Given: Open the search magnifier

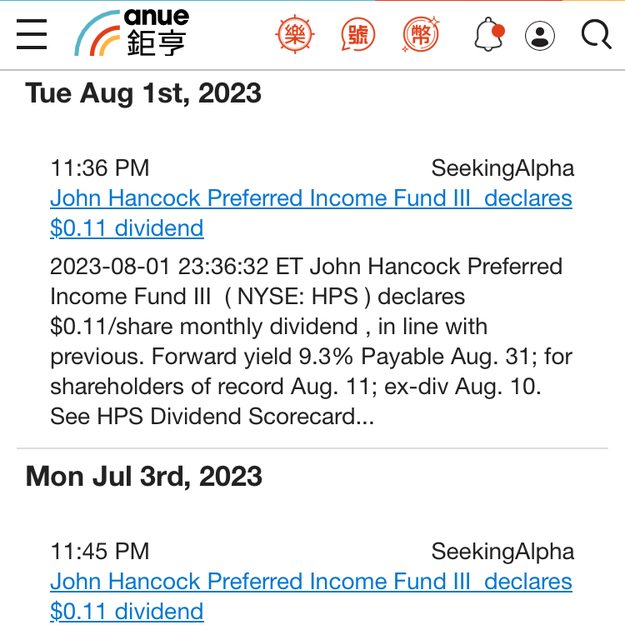Looking at the screenshot, I should coord(595,35).
